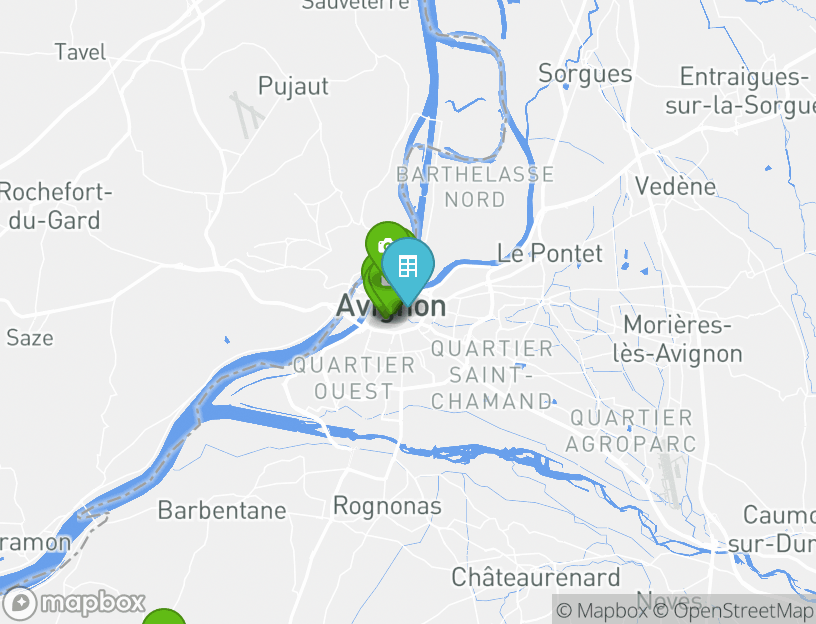This screenshot has width=816, height=624.
Task: Select the blue building map marker
Action: pyautogui.click(x=407, y=267)
